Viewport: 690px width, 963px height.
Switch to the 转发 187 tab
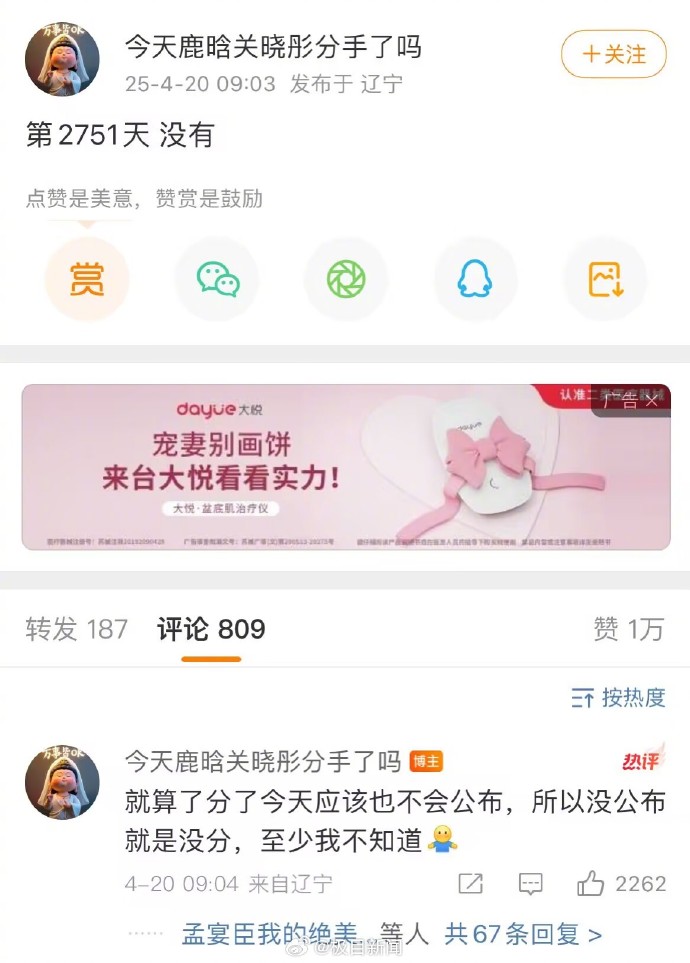[77, 629]
